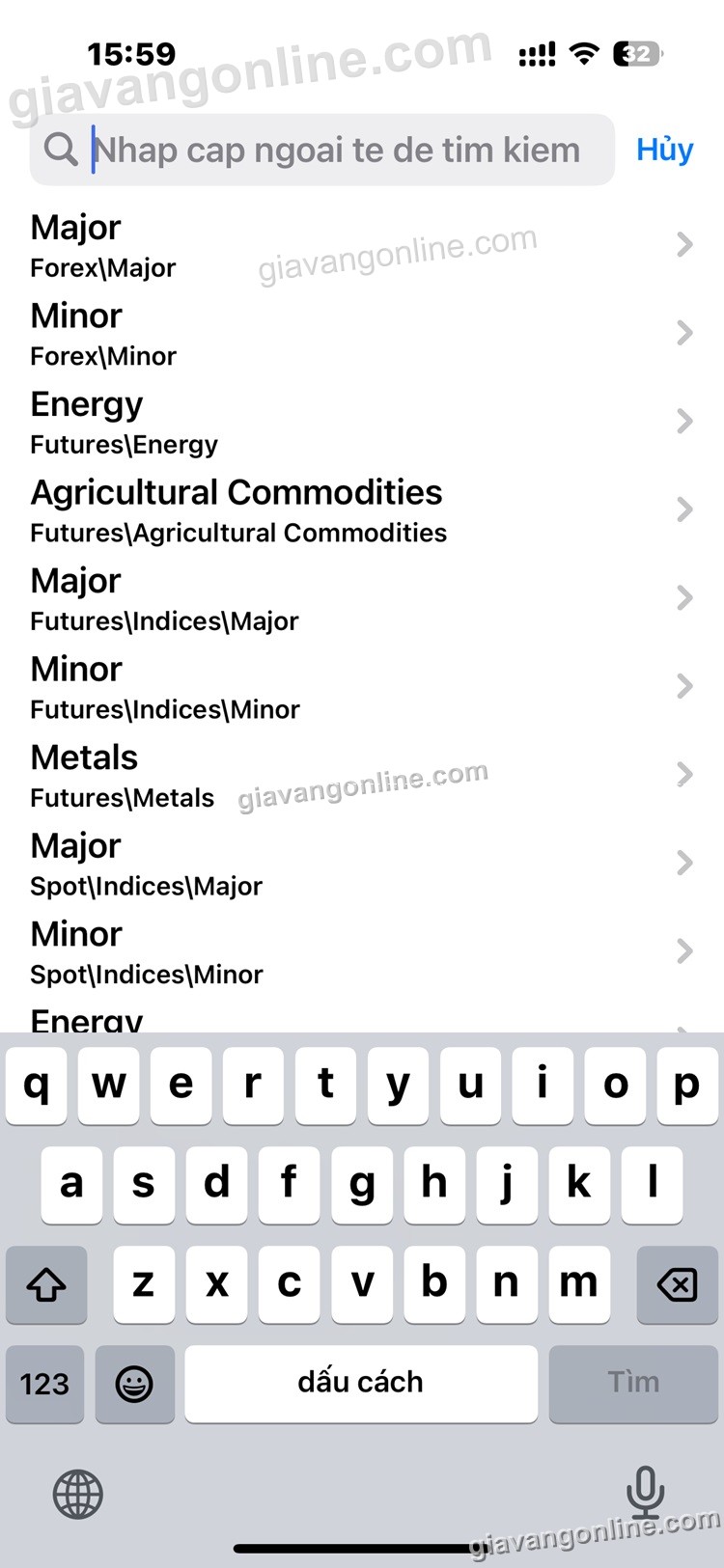Open Agricultural Commodities futures list

357,510
